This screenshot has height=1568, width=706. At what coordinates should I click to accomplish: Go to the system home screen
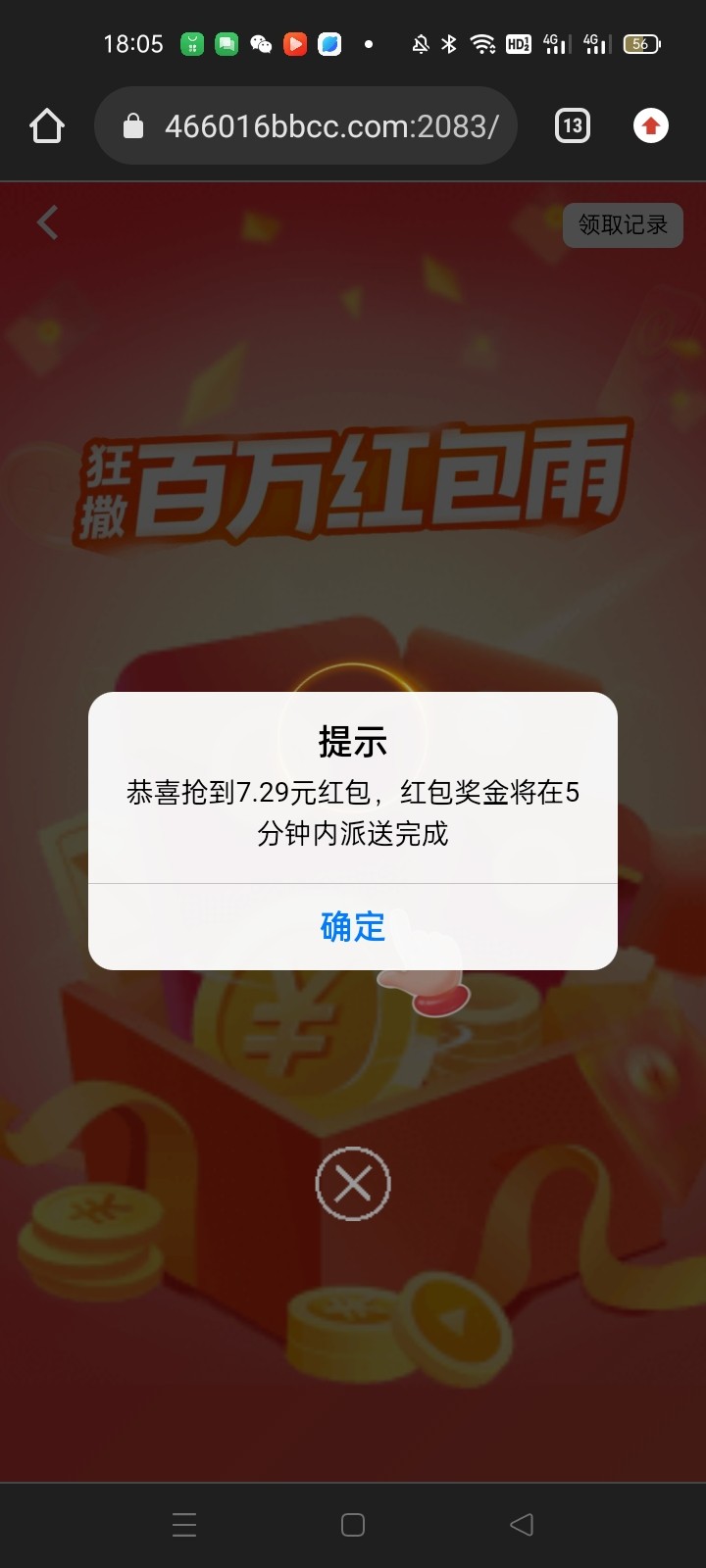pyautogui.click(x=353, y=1525)
